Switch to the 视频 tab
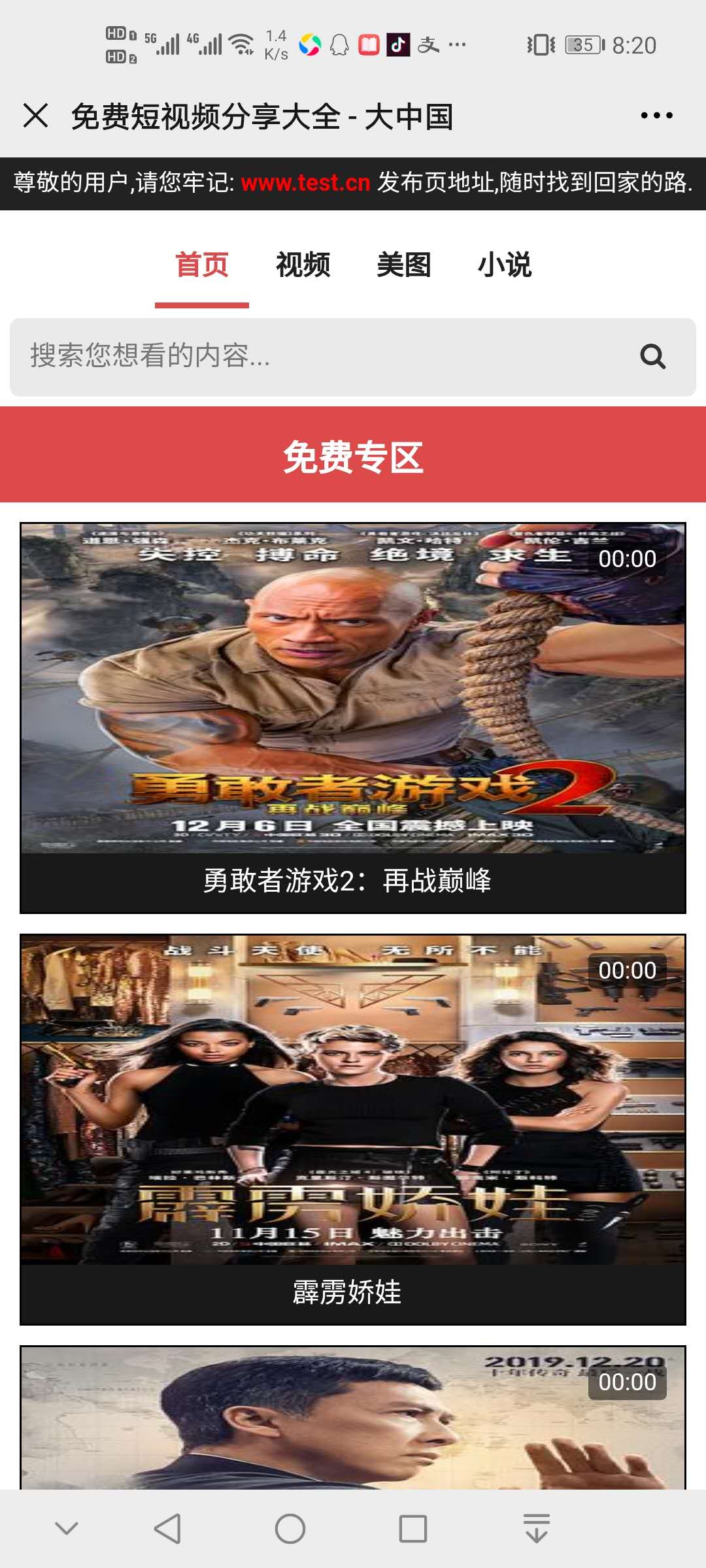The height and width of the screenshot is (1568, 706). point(303,265)
